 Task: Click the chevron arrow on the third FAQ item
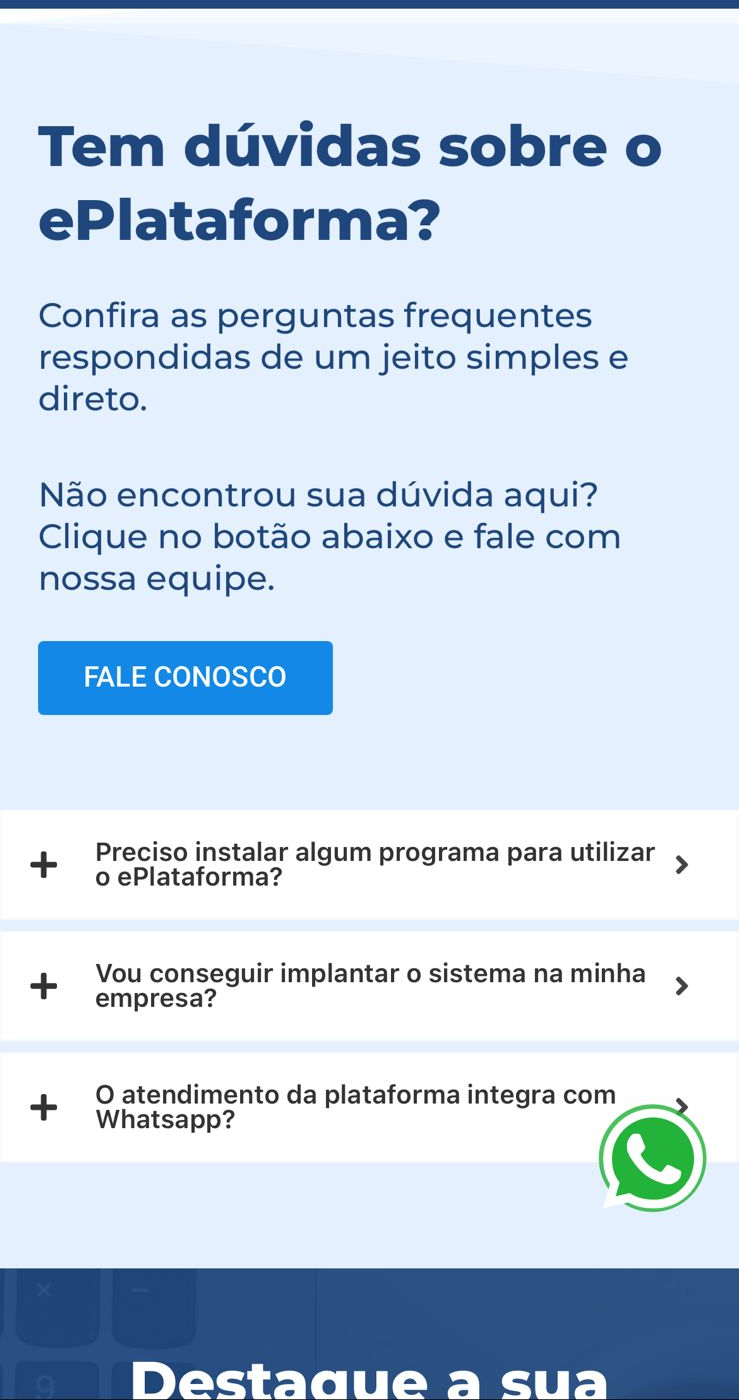[682, 1106]
